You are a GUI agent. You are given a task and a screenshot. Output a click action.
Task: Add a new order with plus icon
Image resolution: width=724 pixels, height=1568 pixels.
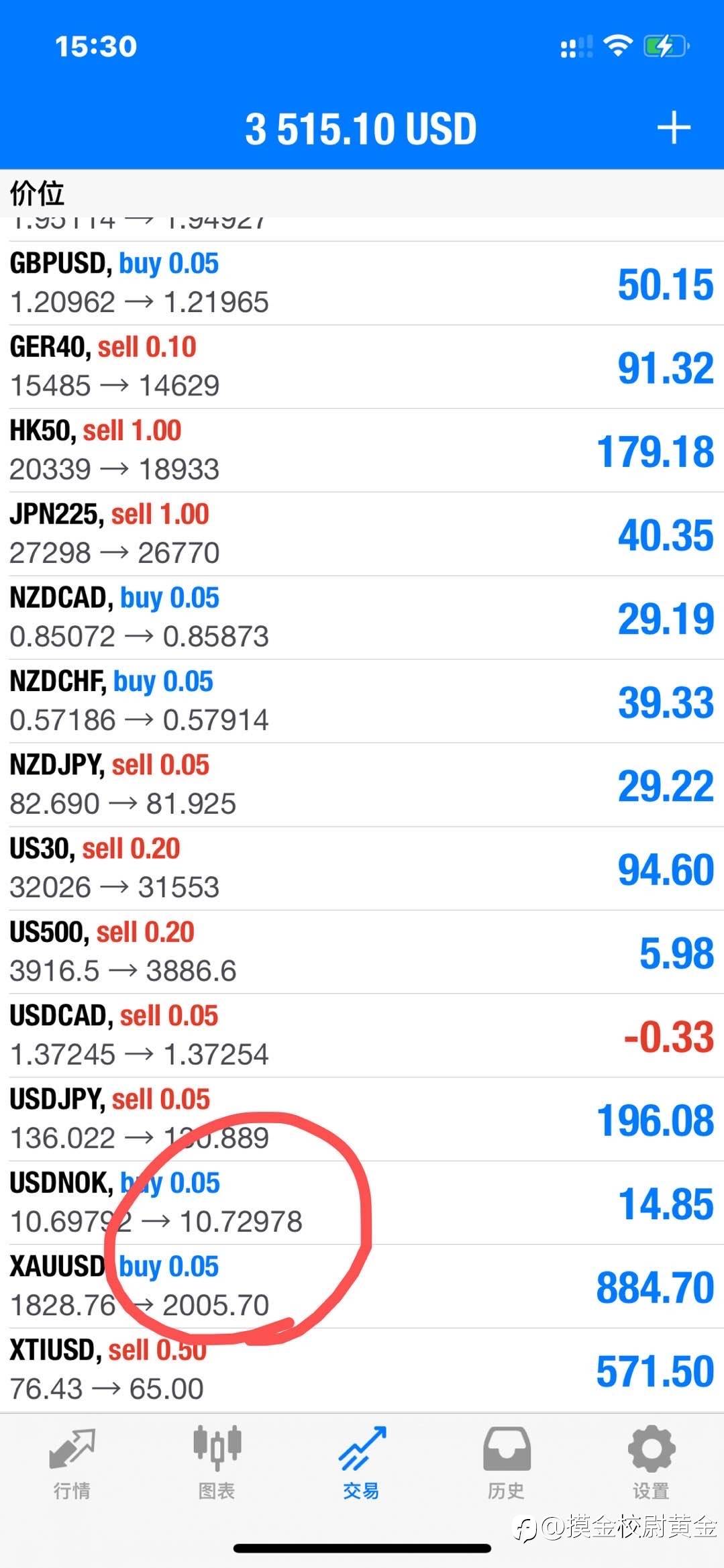674,128
